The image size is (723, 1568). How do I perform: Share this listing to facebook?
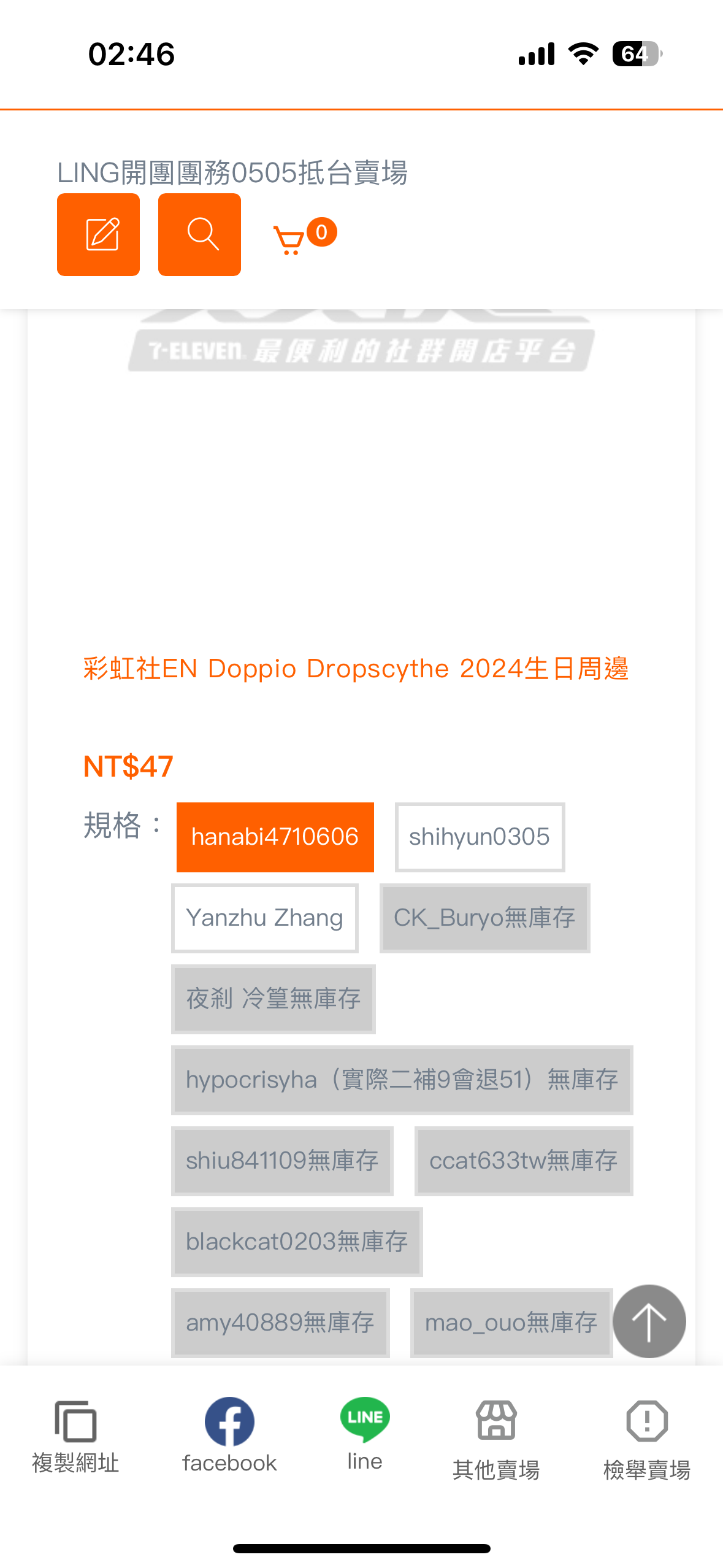[x=229, y=1435]
